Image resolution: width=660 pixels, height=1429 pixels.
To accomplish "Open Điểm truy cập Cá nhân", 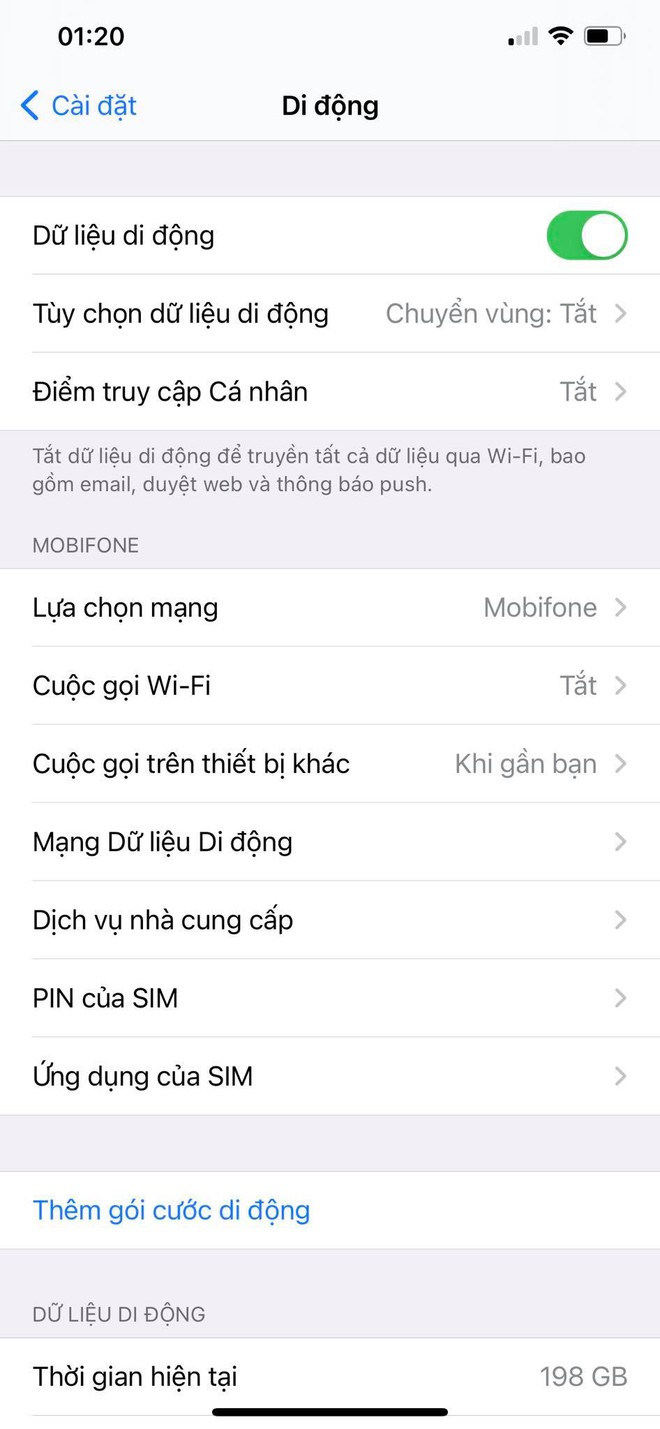I will click(330, 392).
